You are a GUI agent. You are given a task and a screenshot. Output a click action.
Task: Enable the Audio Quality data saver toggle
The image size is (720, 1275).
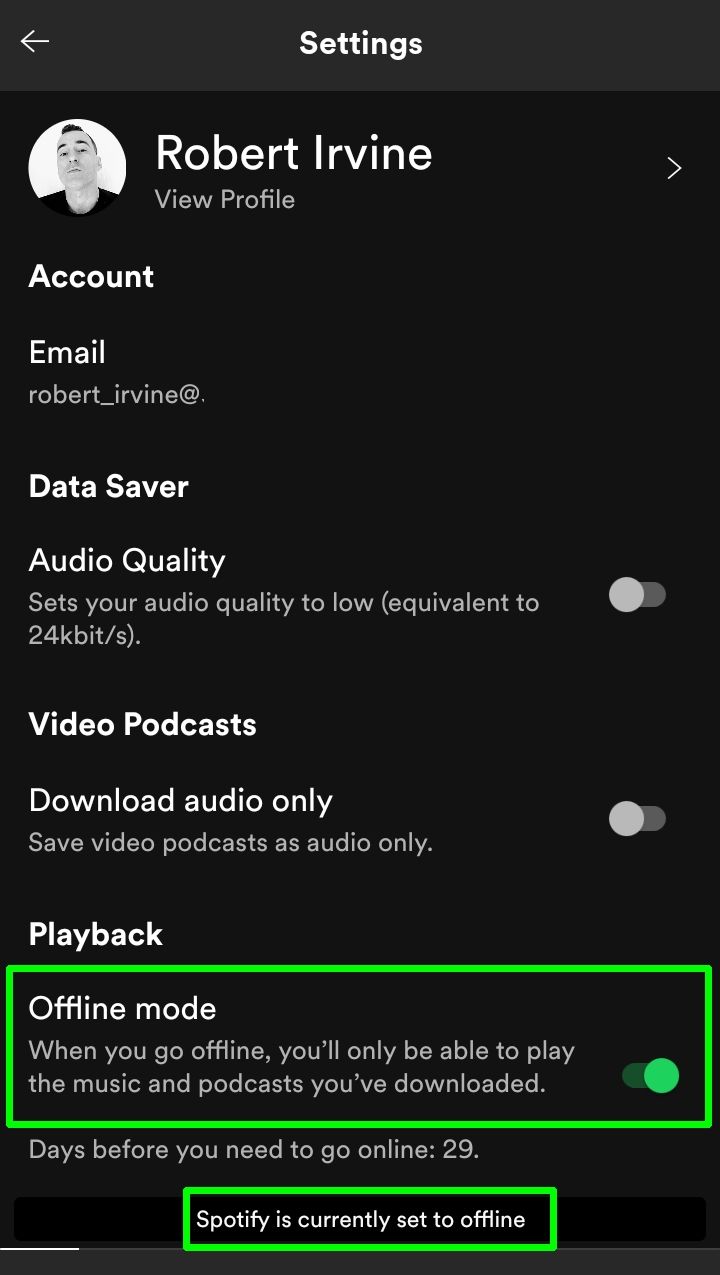coord(637,594)
